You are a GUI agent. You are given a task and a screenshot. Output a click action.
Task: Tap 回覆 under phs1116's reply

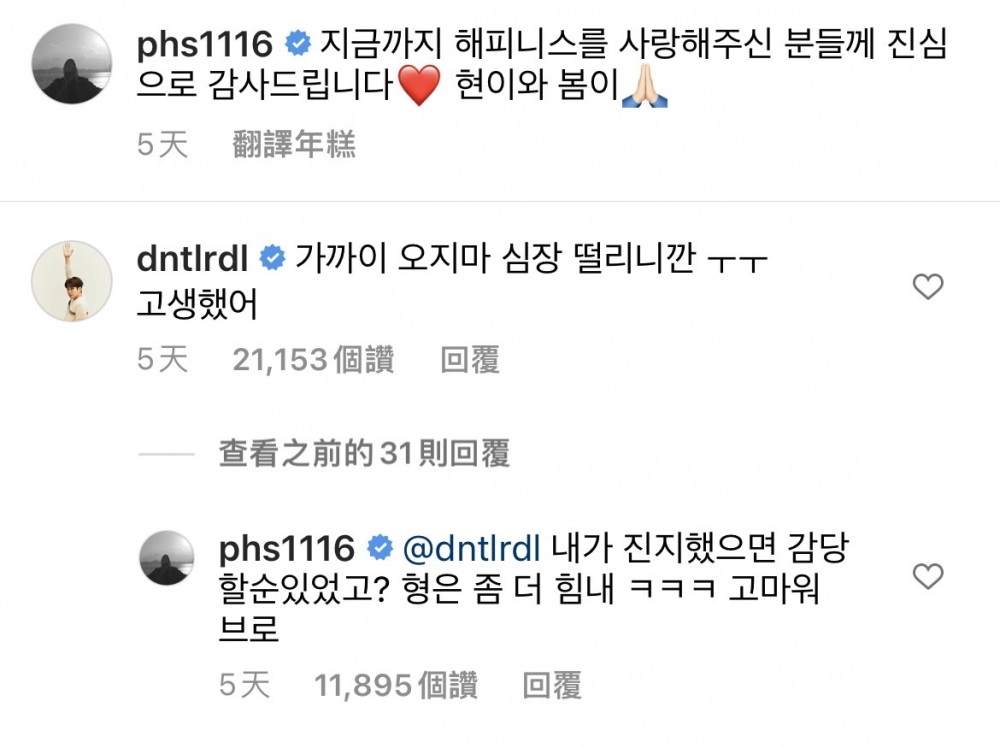[552, 686]
